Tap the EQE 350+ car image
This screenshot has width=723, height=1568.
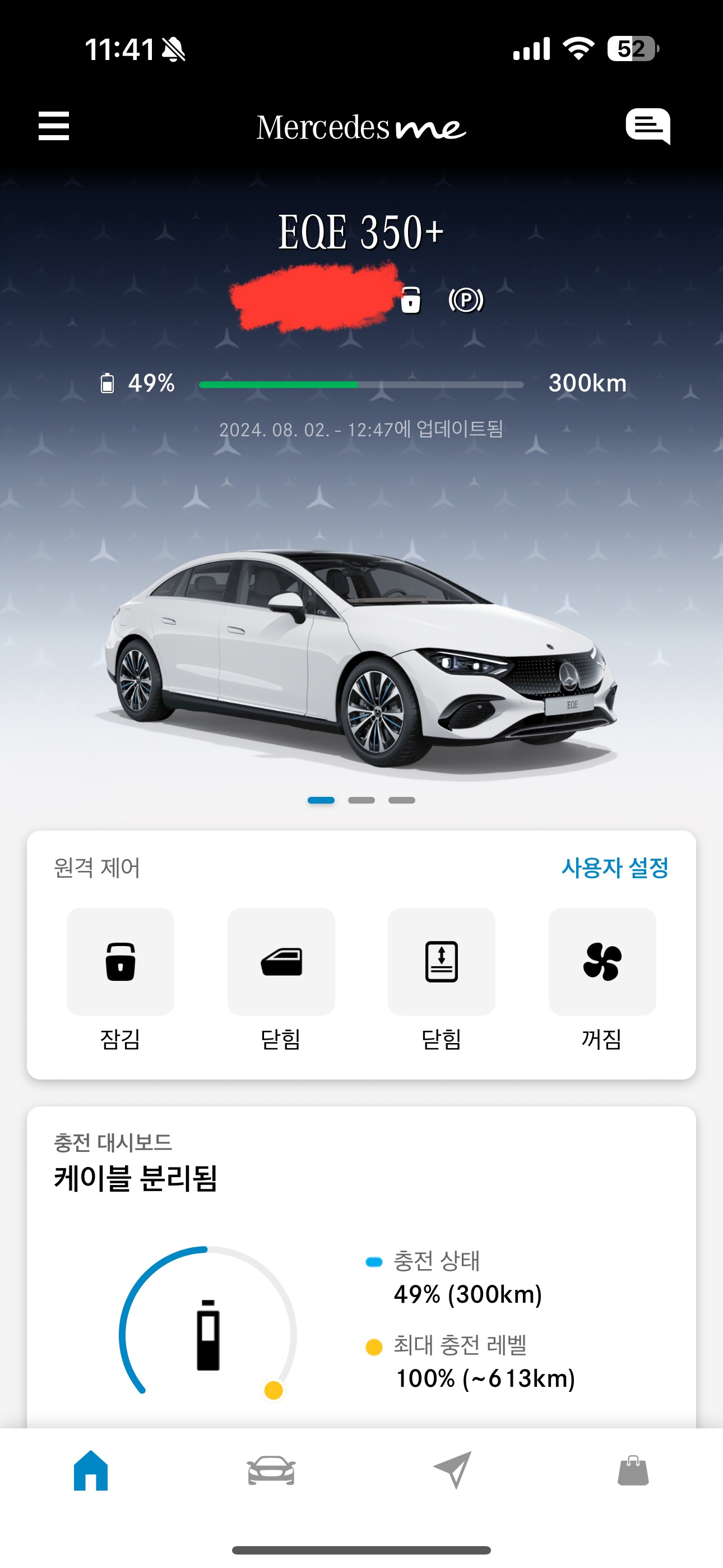pyautogui.click(x=361, y=657)
